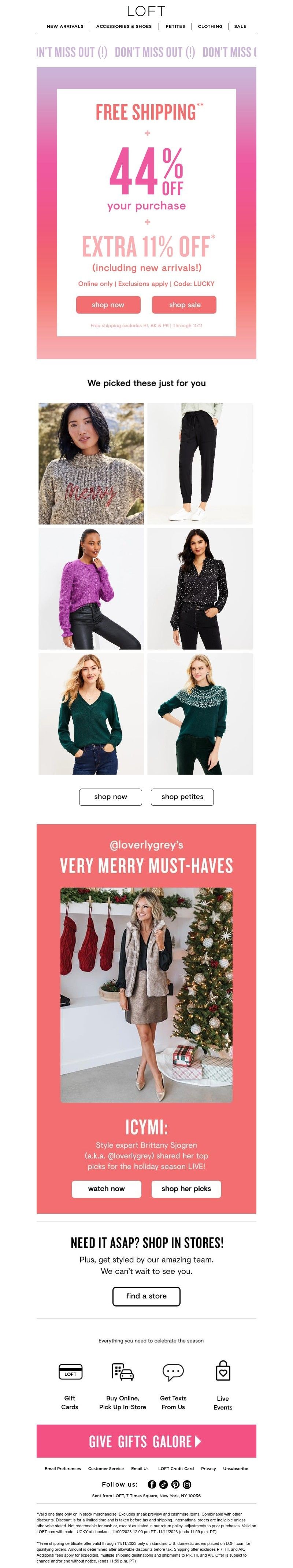This screenshot has width=293, height=1568.
Task: Open the fair isle green sweater item
Action: click(200, 713)
